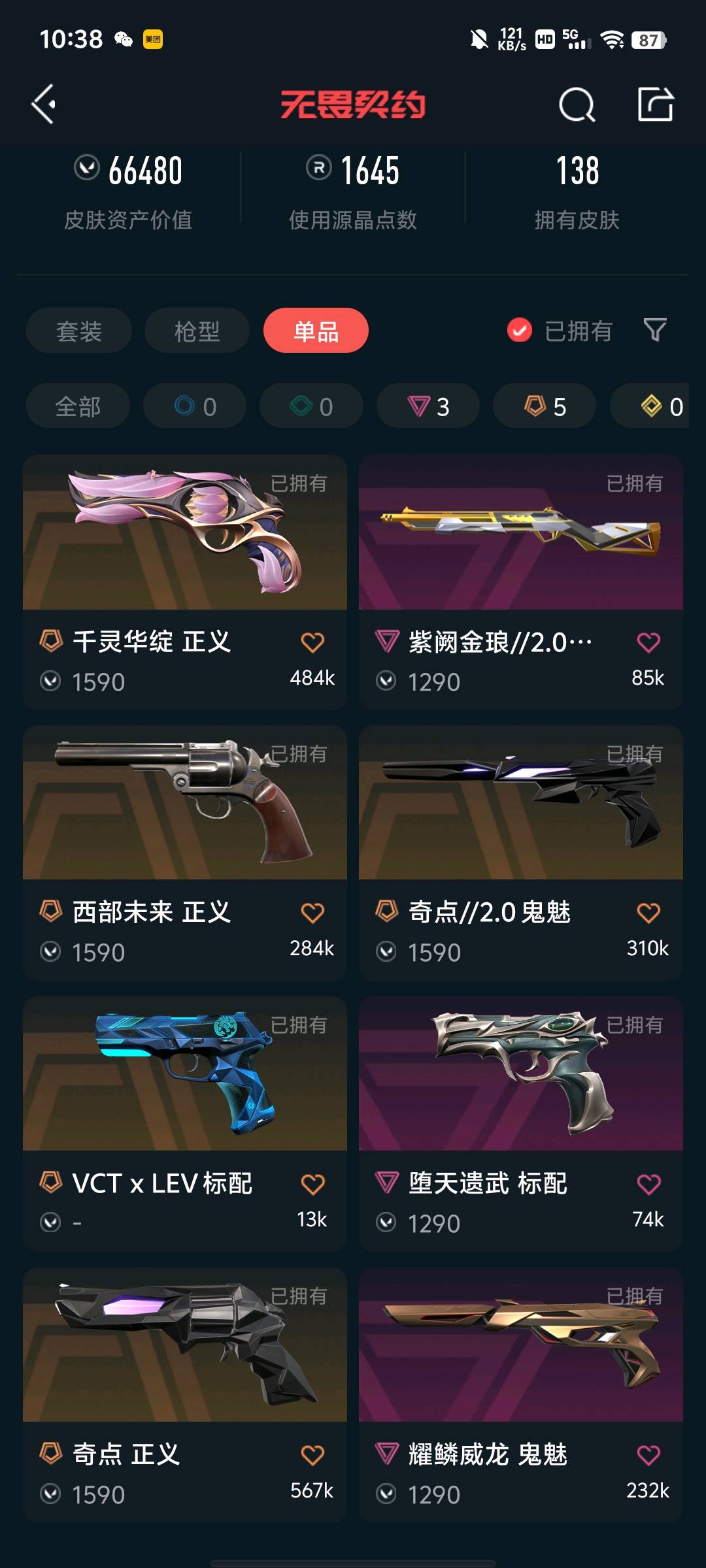Open search from the top bar
The height and width of the screenshot is (1568, 706).
click(x=577, y=105)
